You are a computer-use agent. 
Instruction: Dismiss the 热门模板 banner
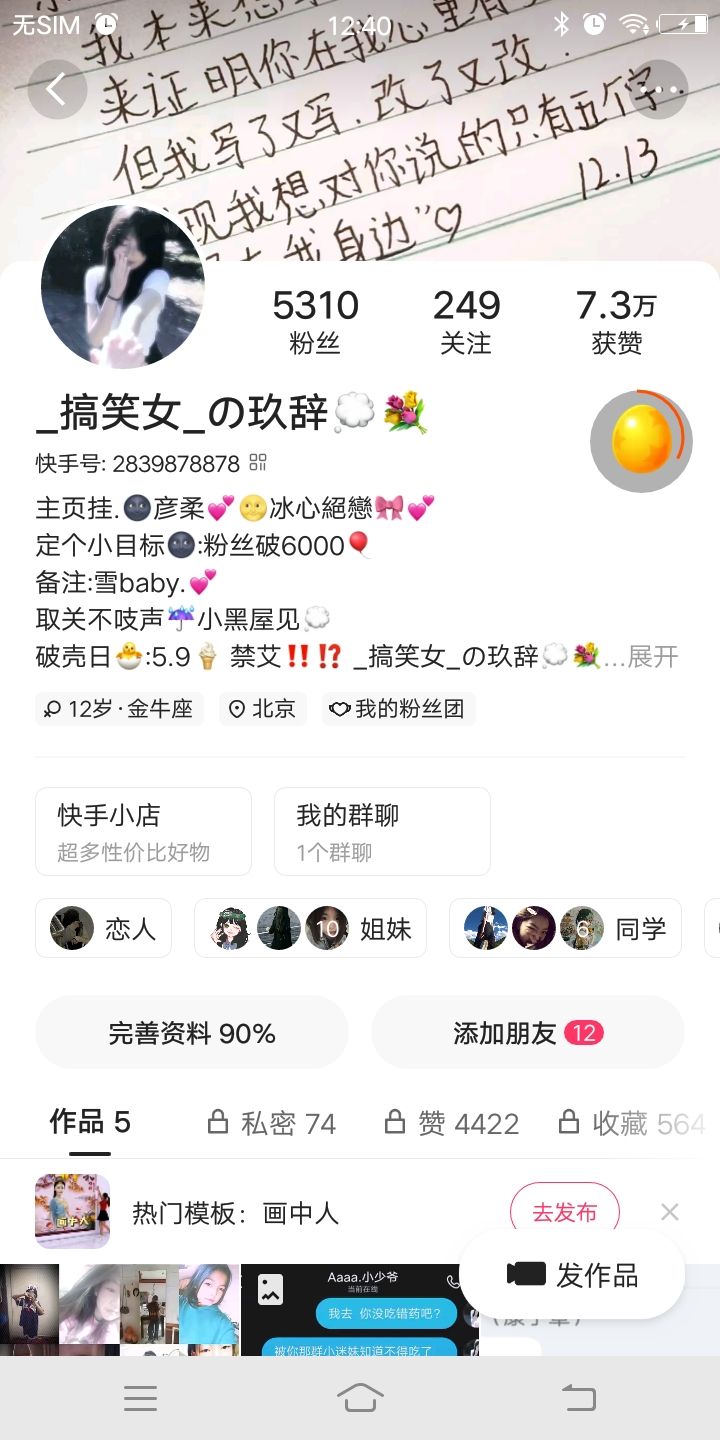tap(670, 1213)
